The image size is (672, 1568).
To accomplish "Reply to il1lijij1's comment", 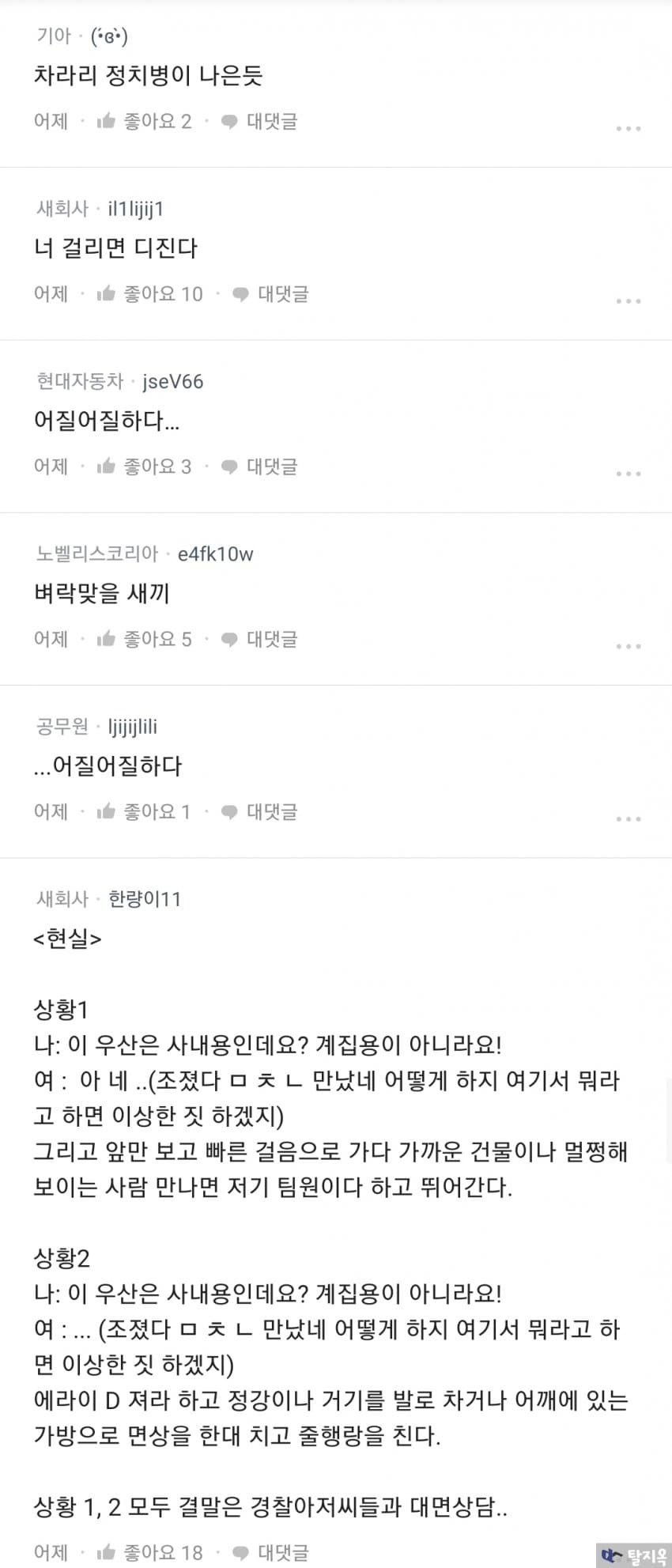I will point(270,294).
